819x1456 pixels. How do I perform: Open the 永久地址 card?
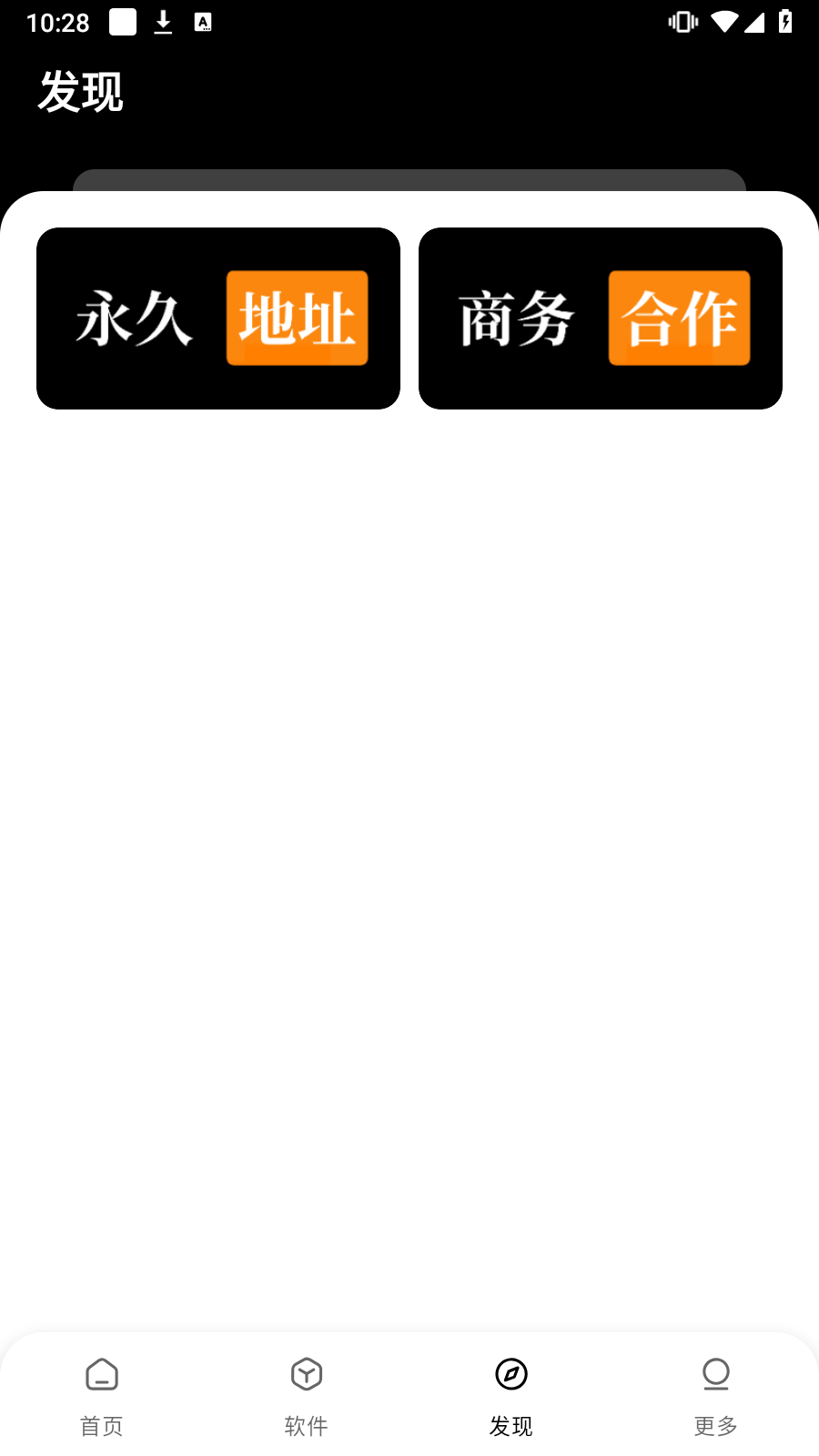point(218,318)
